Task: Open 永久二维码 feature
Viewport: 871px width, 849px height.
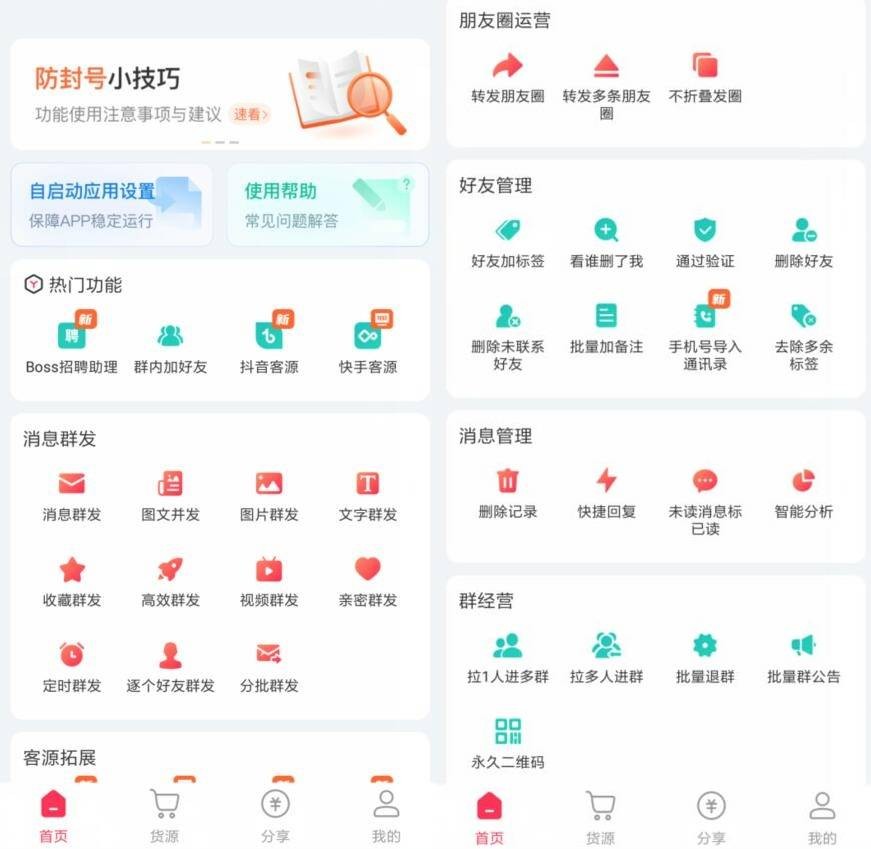Action: point(508,742)
